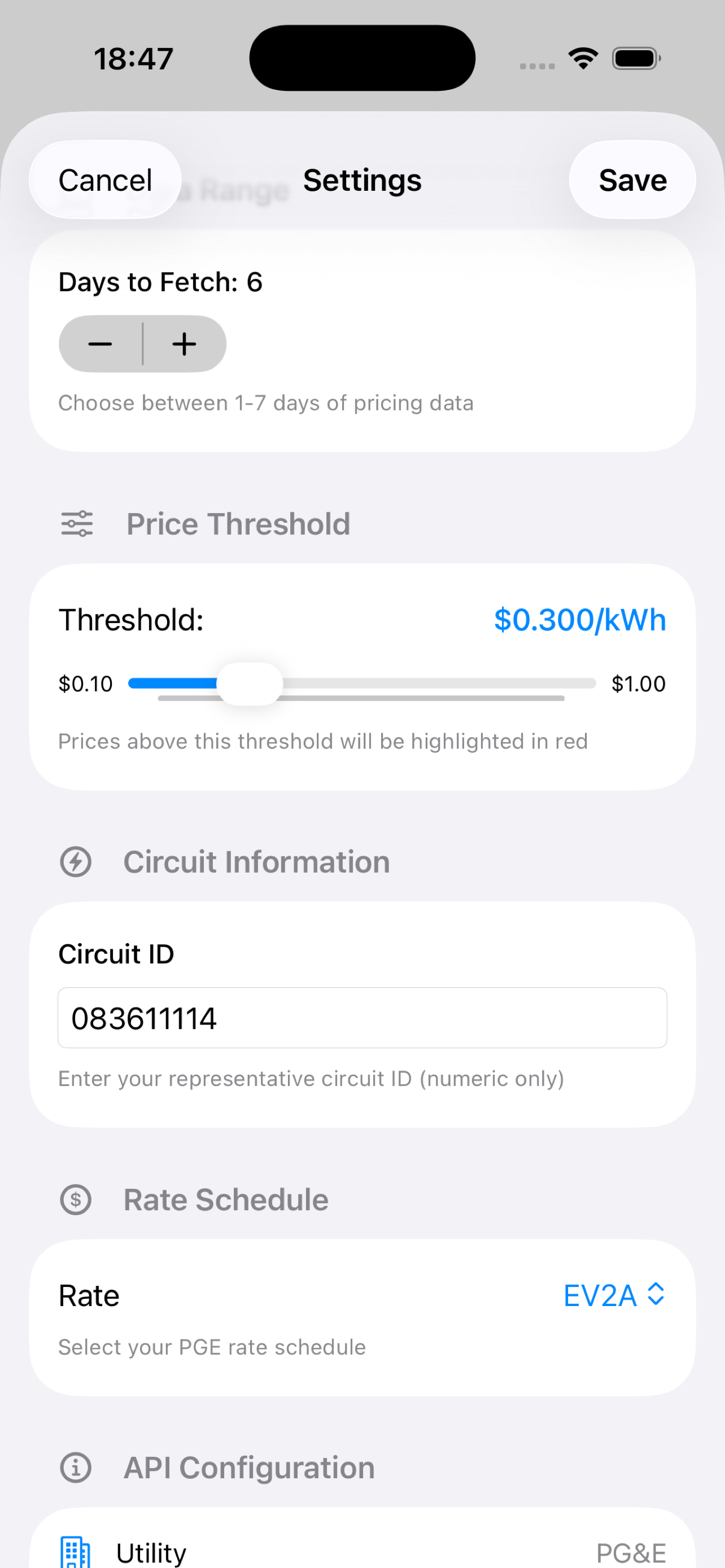Image resolution: width=725 pixels, height=1568 pixels.
Task: Open the EV2A rate schedule selector
Action: click(x=600, y=1295)
